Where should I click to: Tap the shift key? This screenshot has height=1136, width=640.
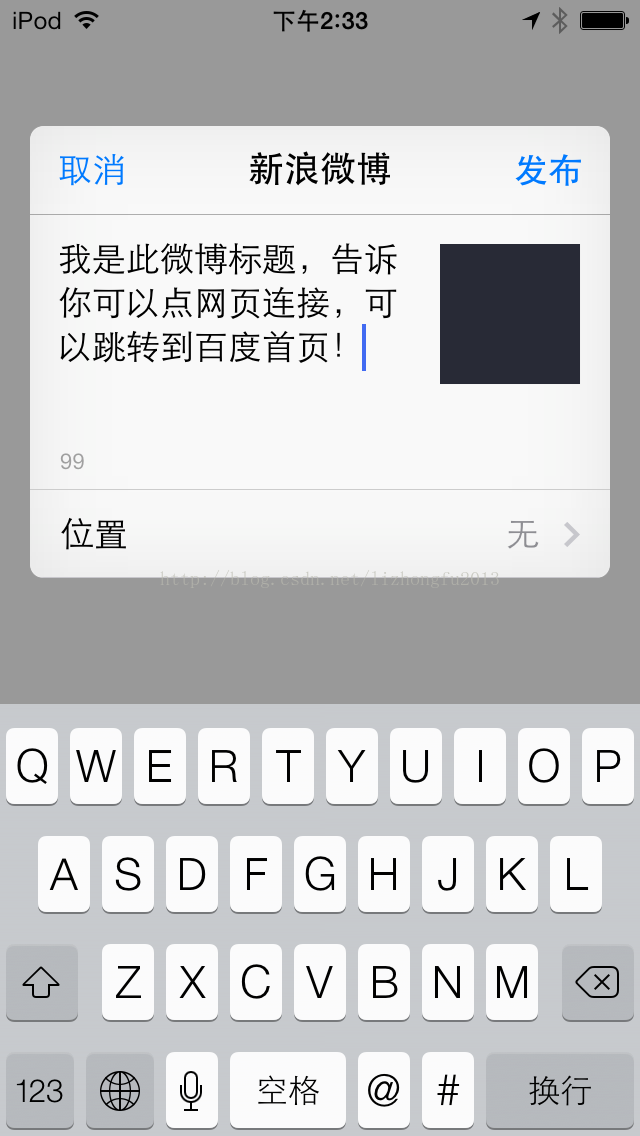pyautogui.click(x=41, y=982)
